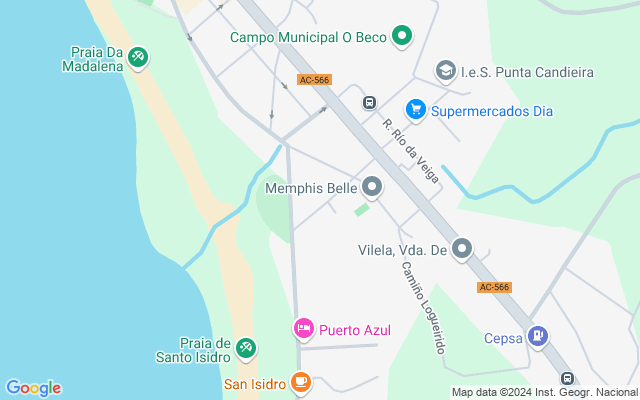Open the Puerto Azul hotel pin

click(304, 328)
